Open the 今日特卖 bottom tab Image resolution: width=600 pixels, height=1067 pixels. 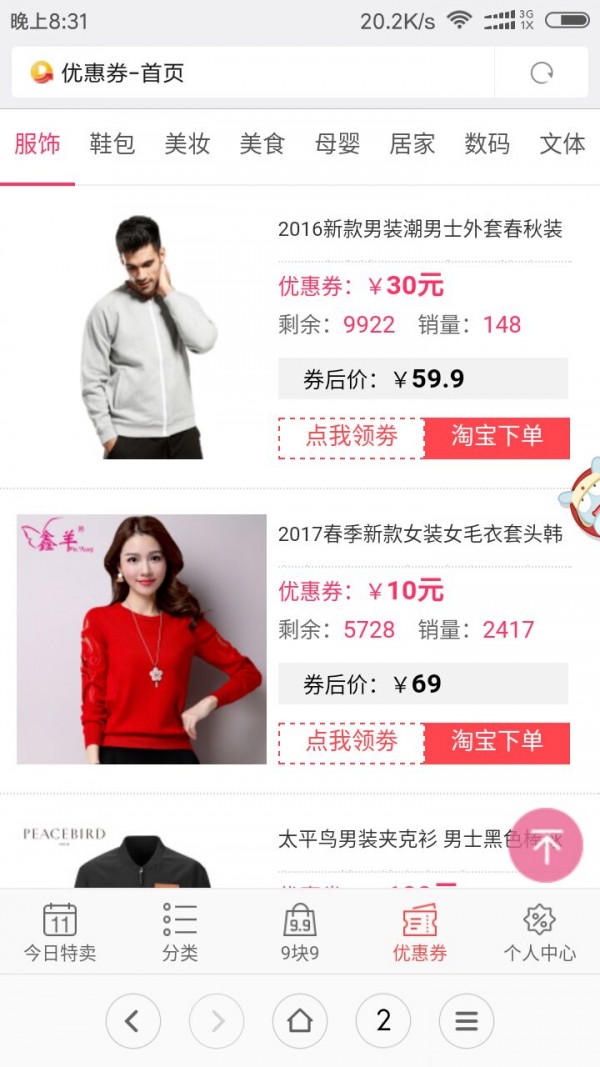point(60,932)
